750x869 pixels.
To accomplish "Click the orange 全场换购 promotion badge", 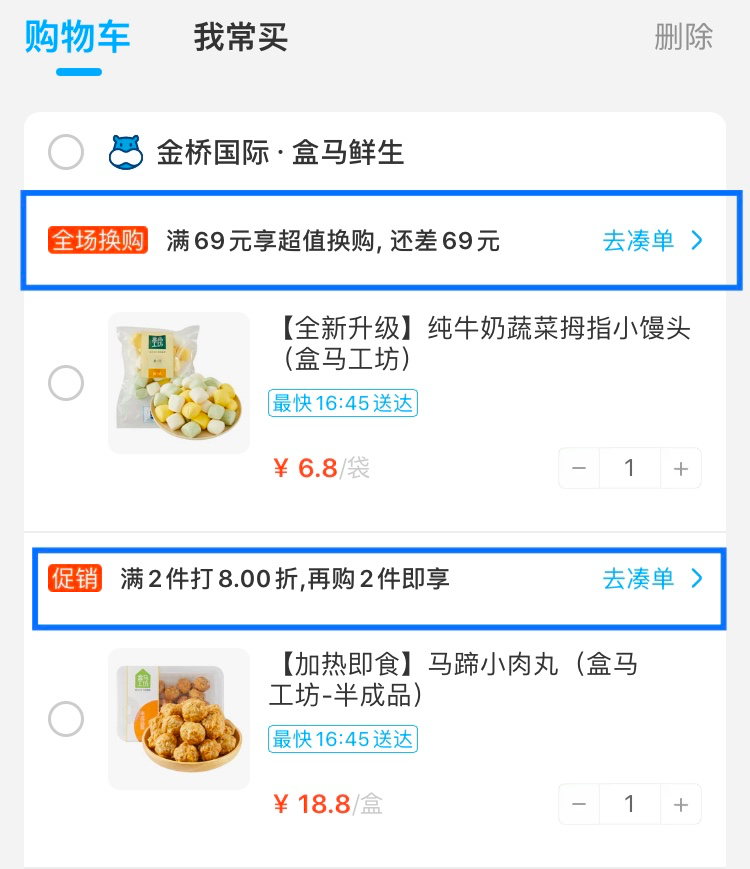I will pos(98,240).
